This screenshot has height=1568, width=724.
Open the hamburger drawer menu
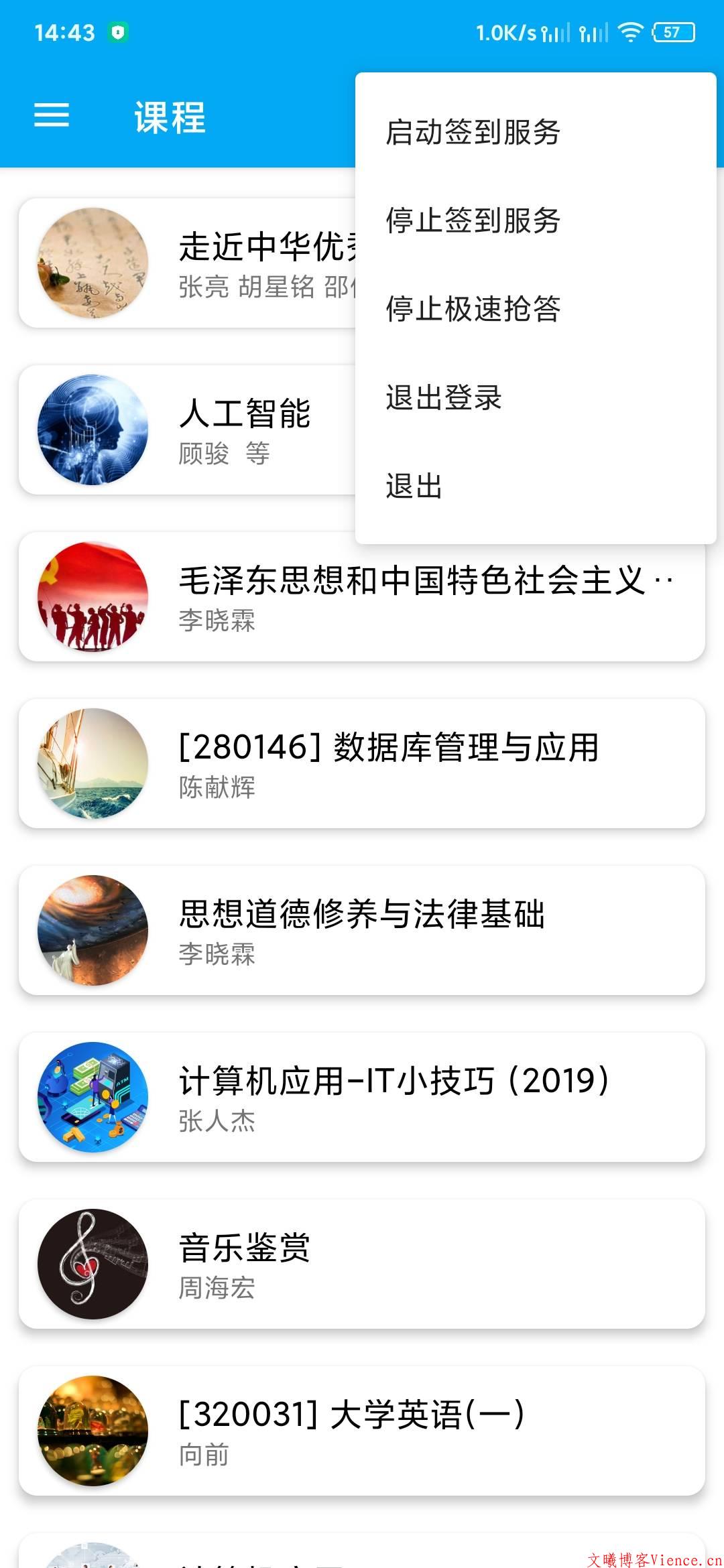point(52,115)
